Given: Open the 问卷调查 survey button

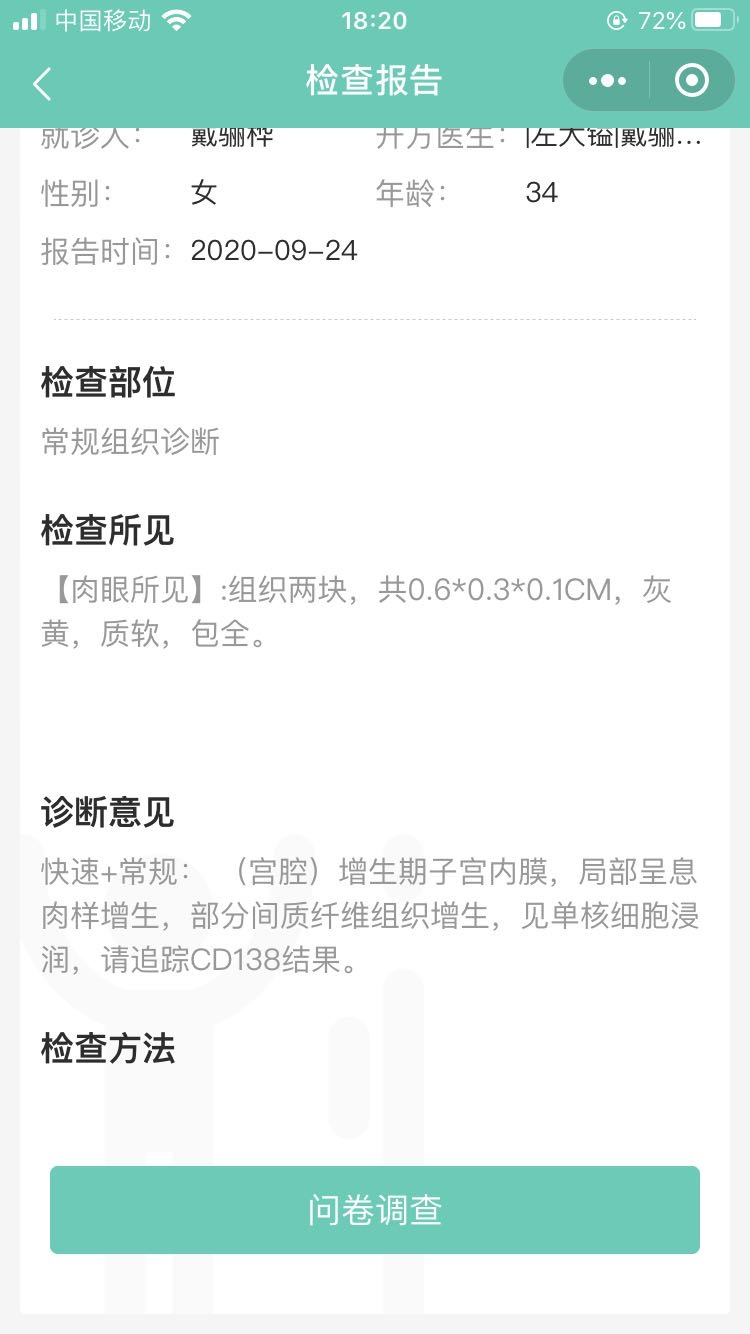Looking at the screenshot, I should pos(375,1210).
